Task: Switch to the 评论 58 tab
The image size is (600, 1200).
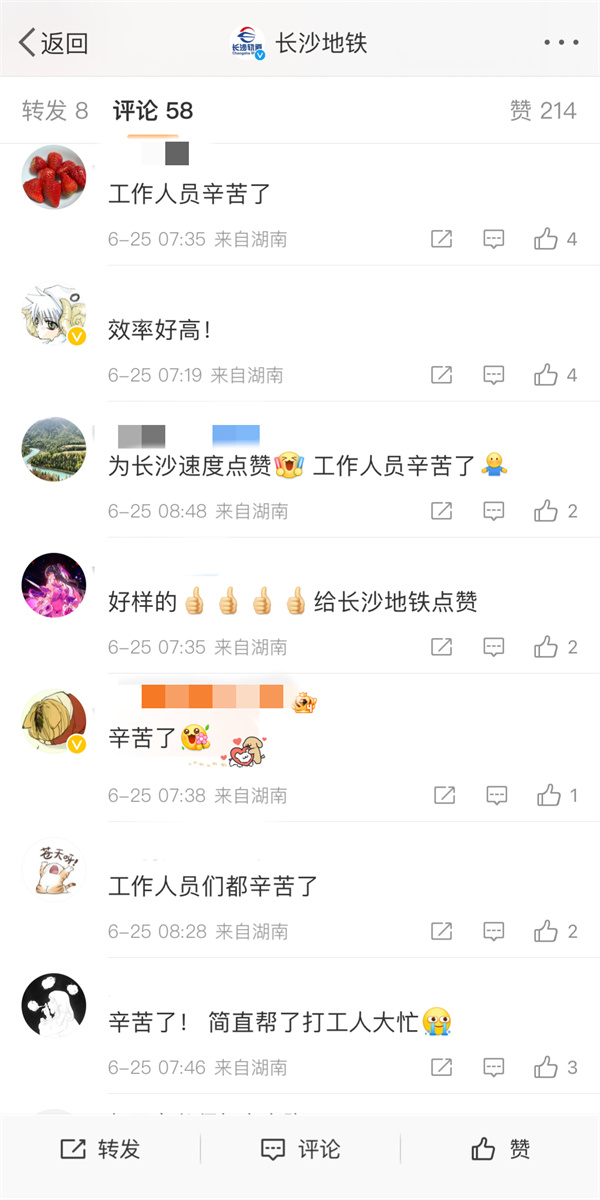Action: pyautogui.click(x=153, y=110)
